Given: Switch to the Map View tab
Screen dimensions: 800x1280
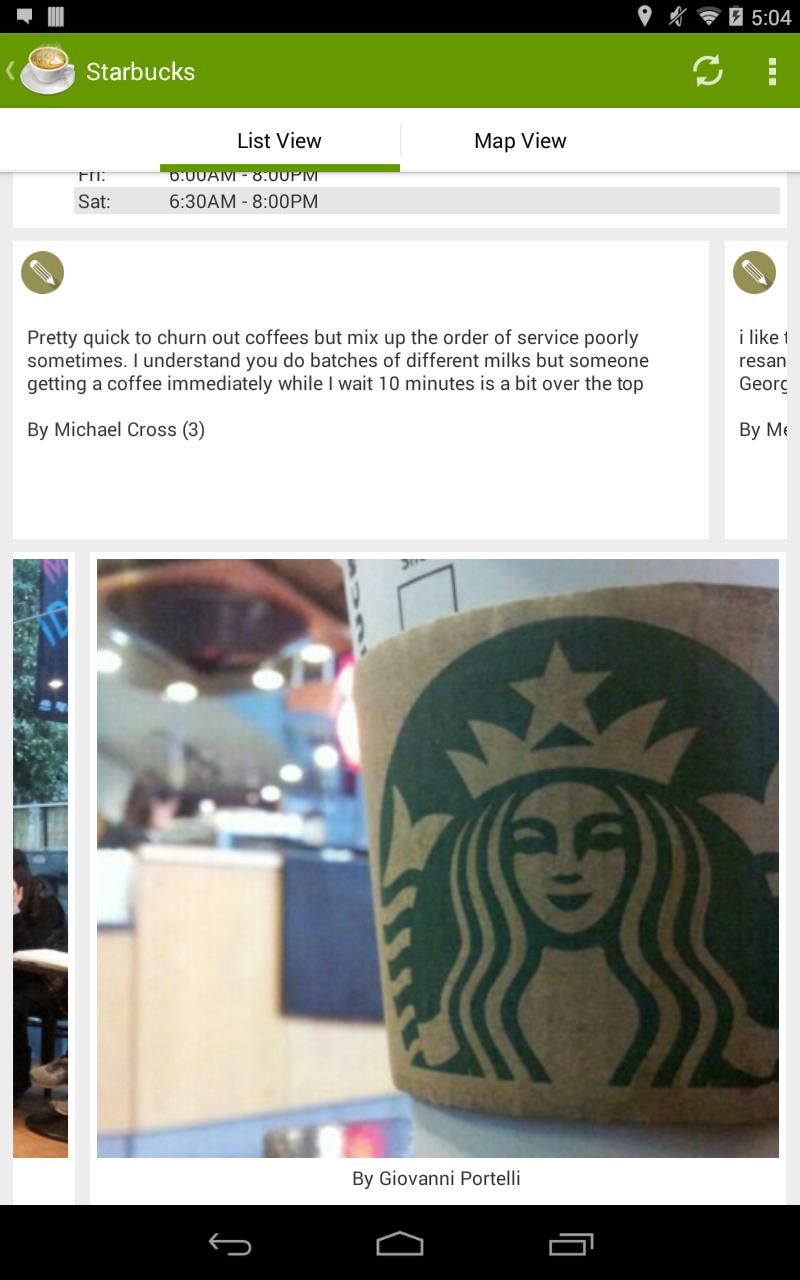Looking at the screenshot, I should tap(520, 140).
